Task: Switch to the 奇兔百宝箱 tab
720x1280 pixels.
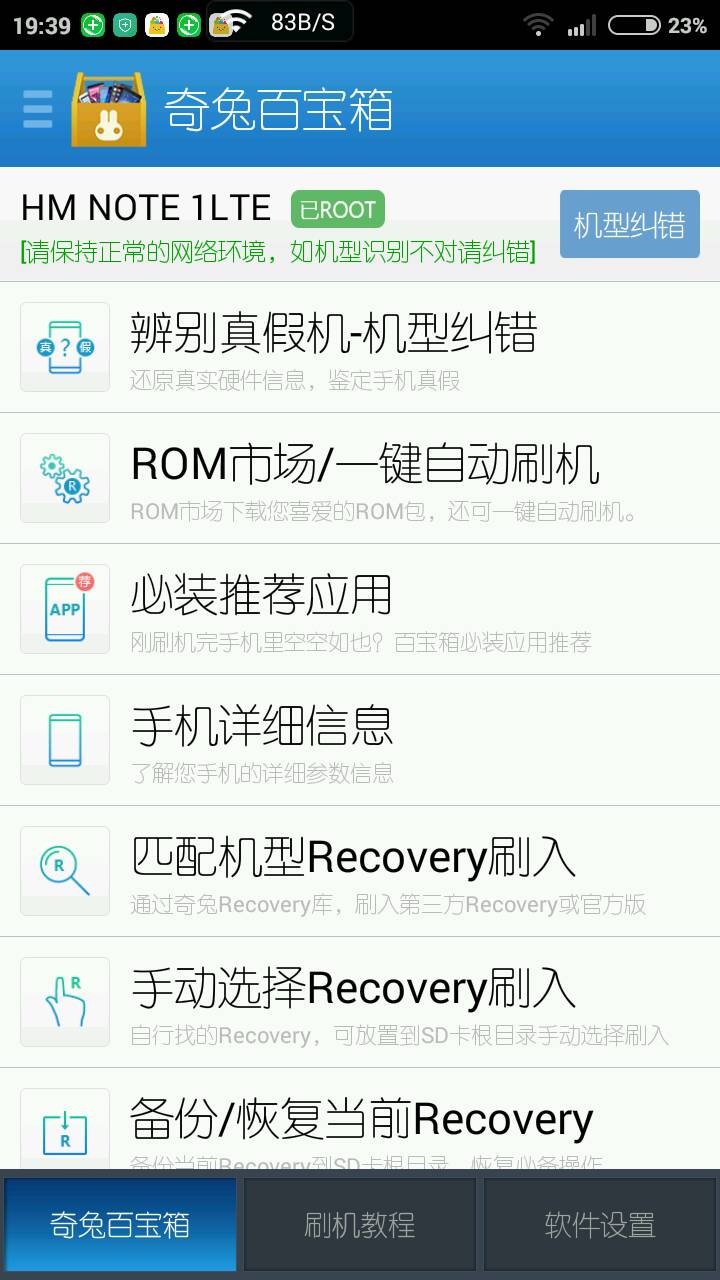Action: click(120, 1225)
